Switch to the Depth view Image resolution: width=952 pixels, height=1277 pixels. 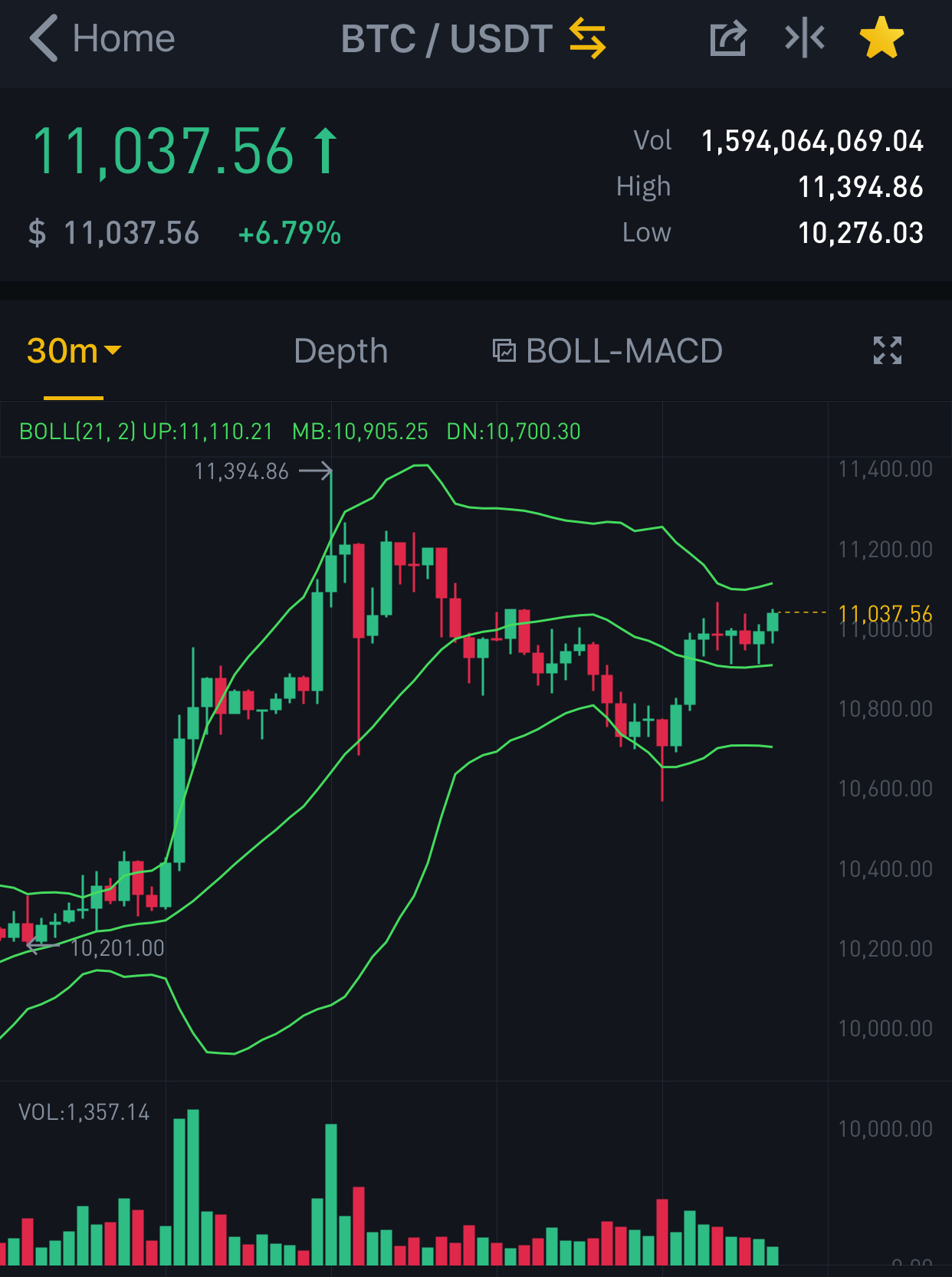[340, 351]
